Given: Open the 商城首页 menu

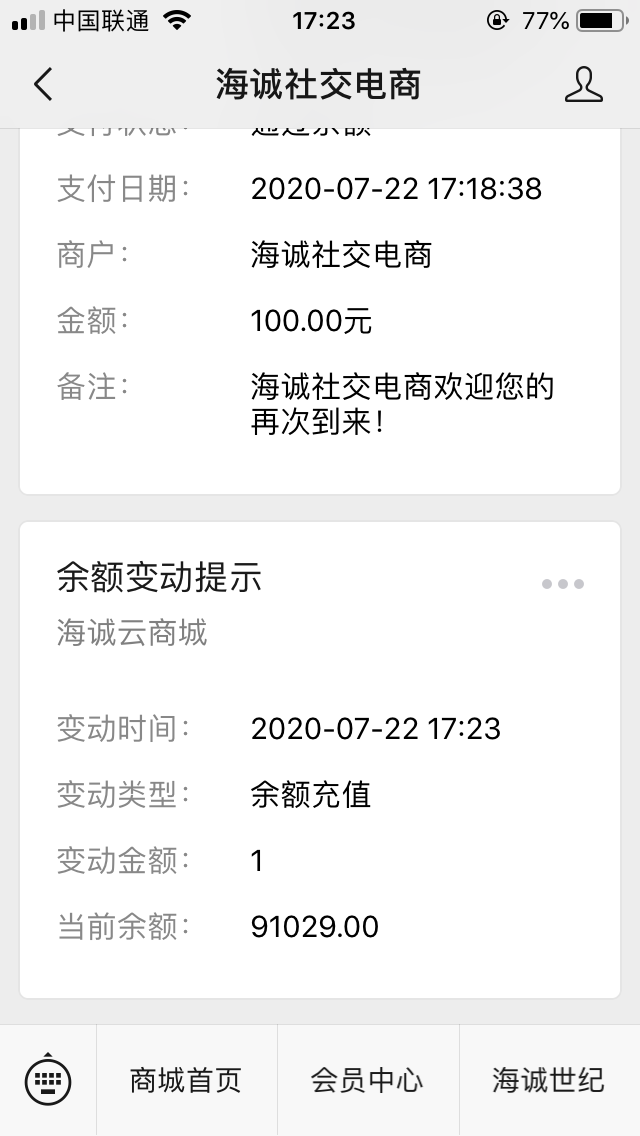Looking at the screenshot, I should tap(186, 1080).
